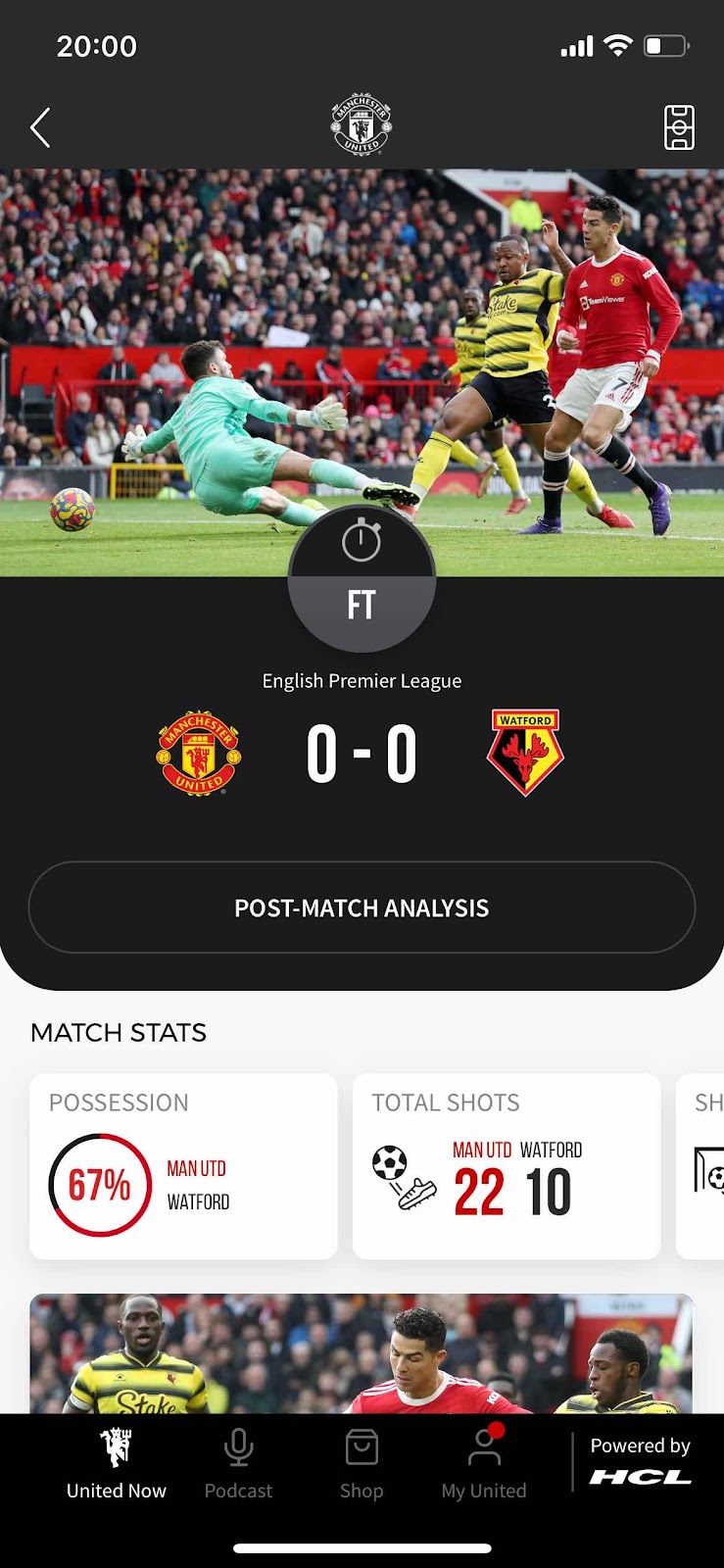Open the match photo below the stats
Image resolution: width=724 pixels, height=1568 pixels.
point(362,1352)
